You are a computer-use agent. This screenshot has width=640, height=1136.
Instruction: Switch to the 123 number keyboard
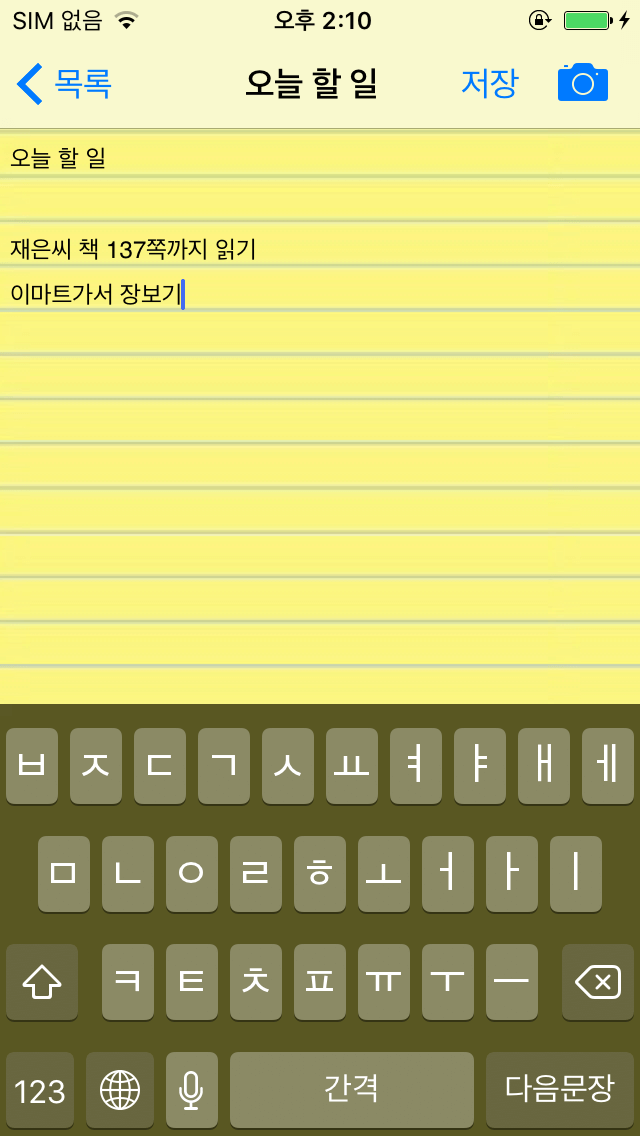[x=40, y=1090]
